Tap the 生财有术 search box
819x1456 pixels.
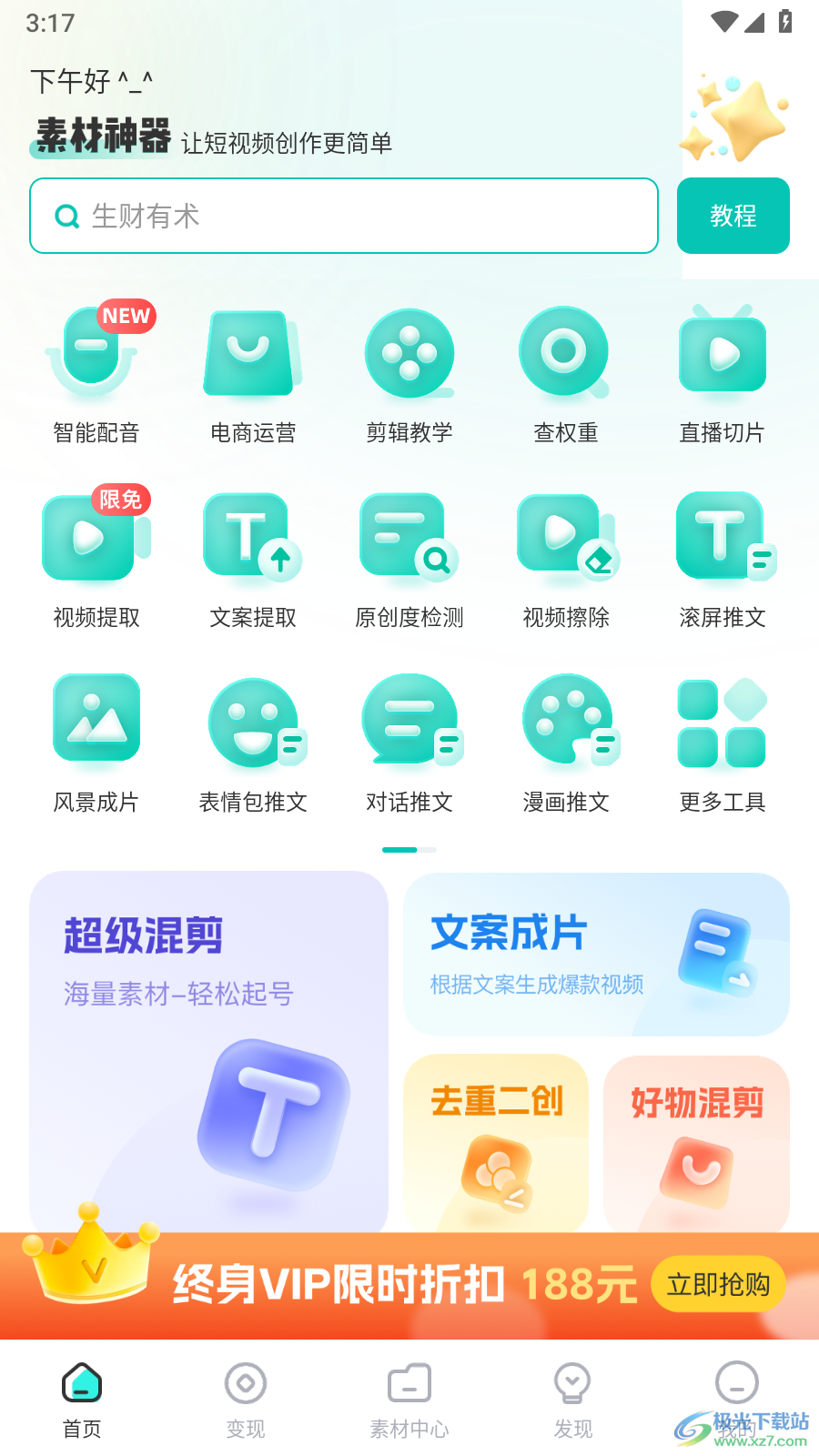pos(344,216)
